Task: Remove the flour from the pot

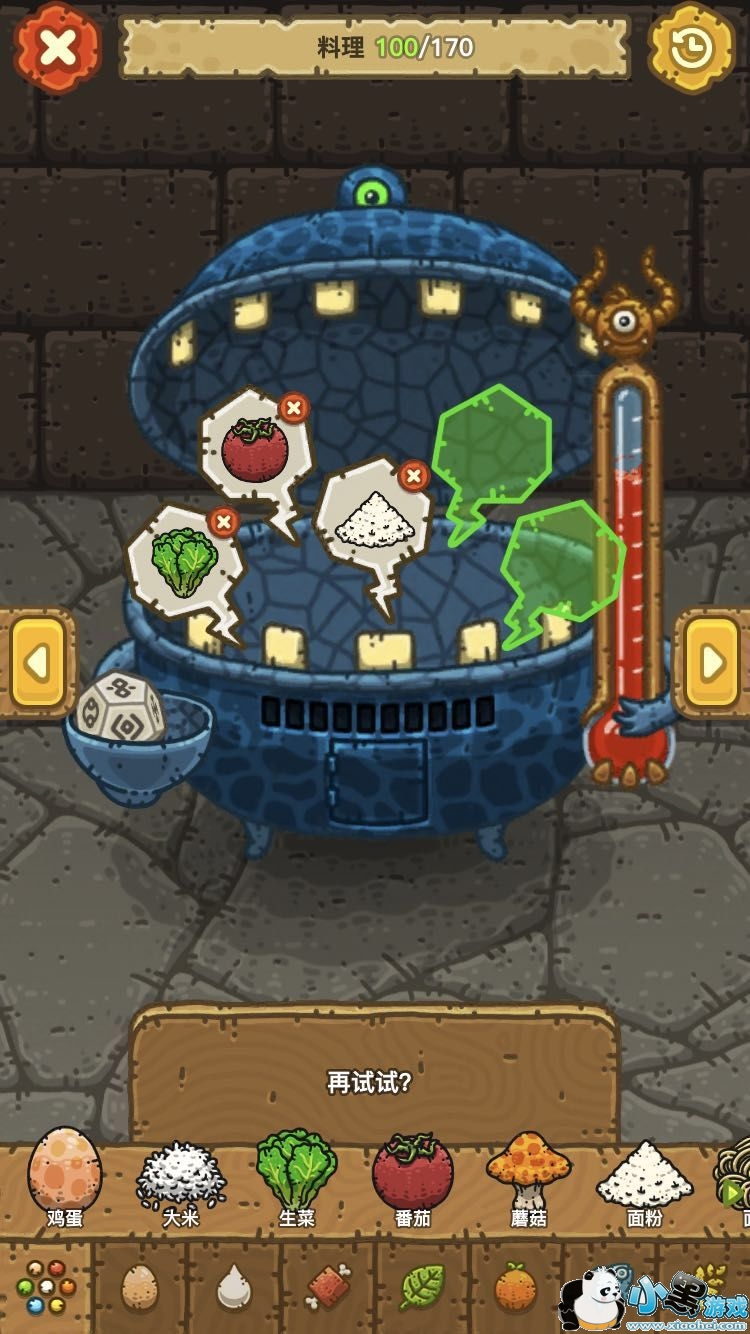Action: tap(413, 477)
